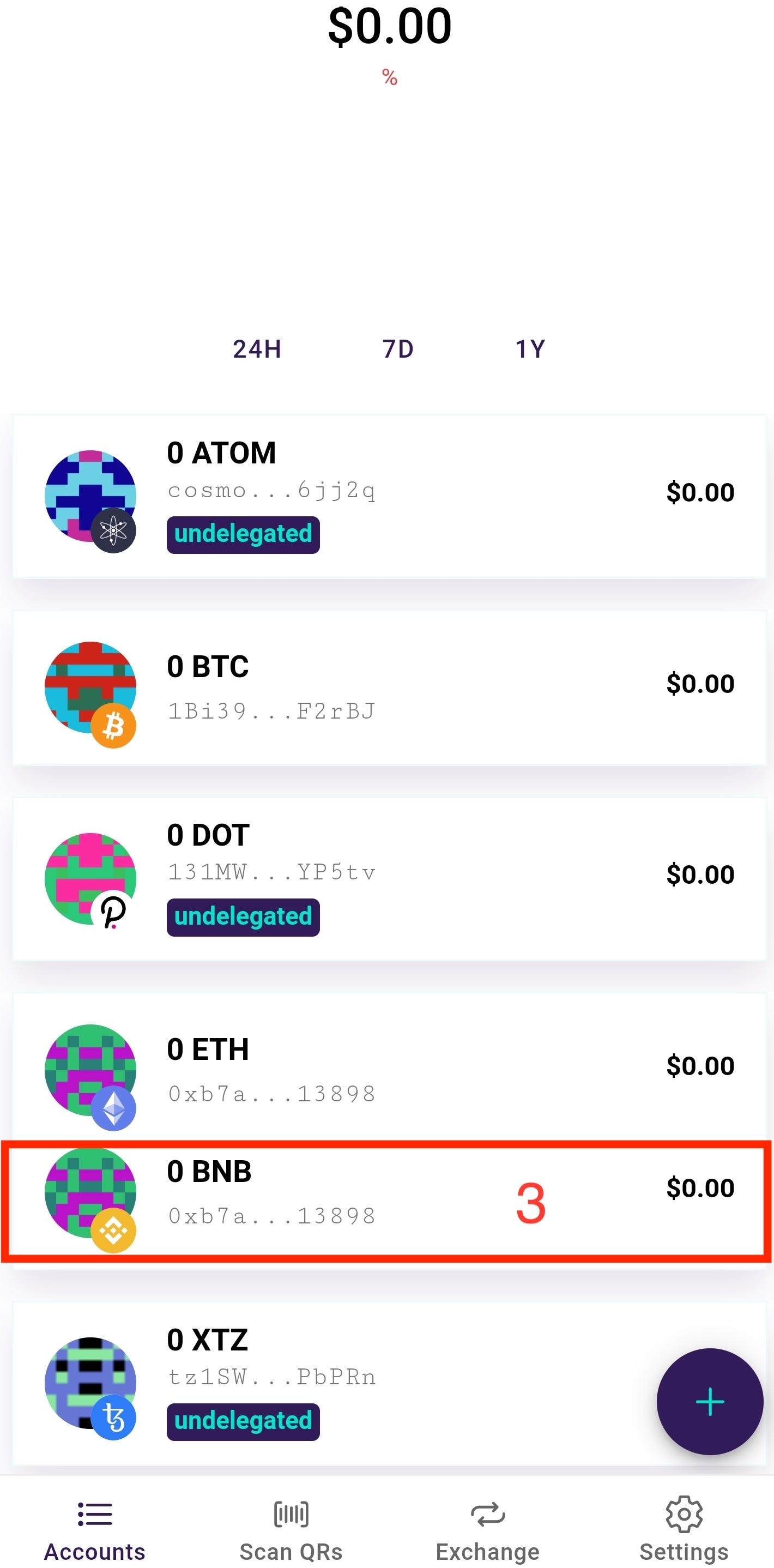
Task: Show the 1Y time range
Action: (530, 349)
